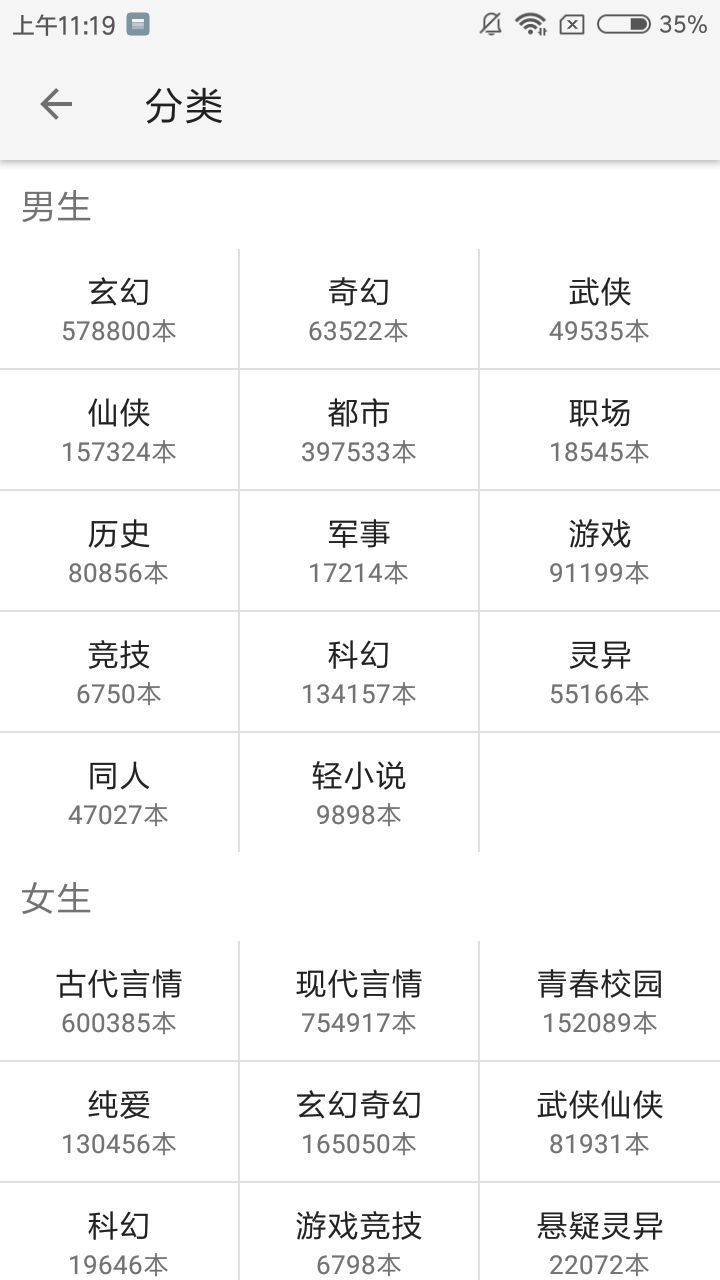The width and height of the screenshot is (720, 1280).
Task: Open the 古代言情 category under 女生
Action: point(119,1001)
